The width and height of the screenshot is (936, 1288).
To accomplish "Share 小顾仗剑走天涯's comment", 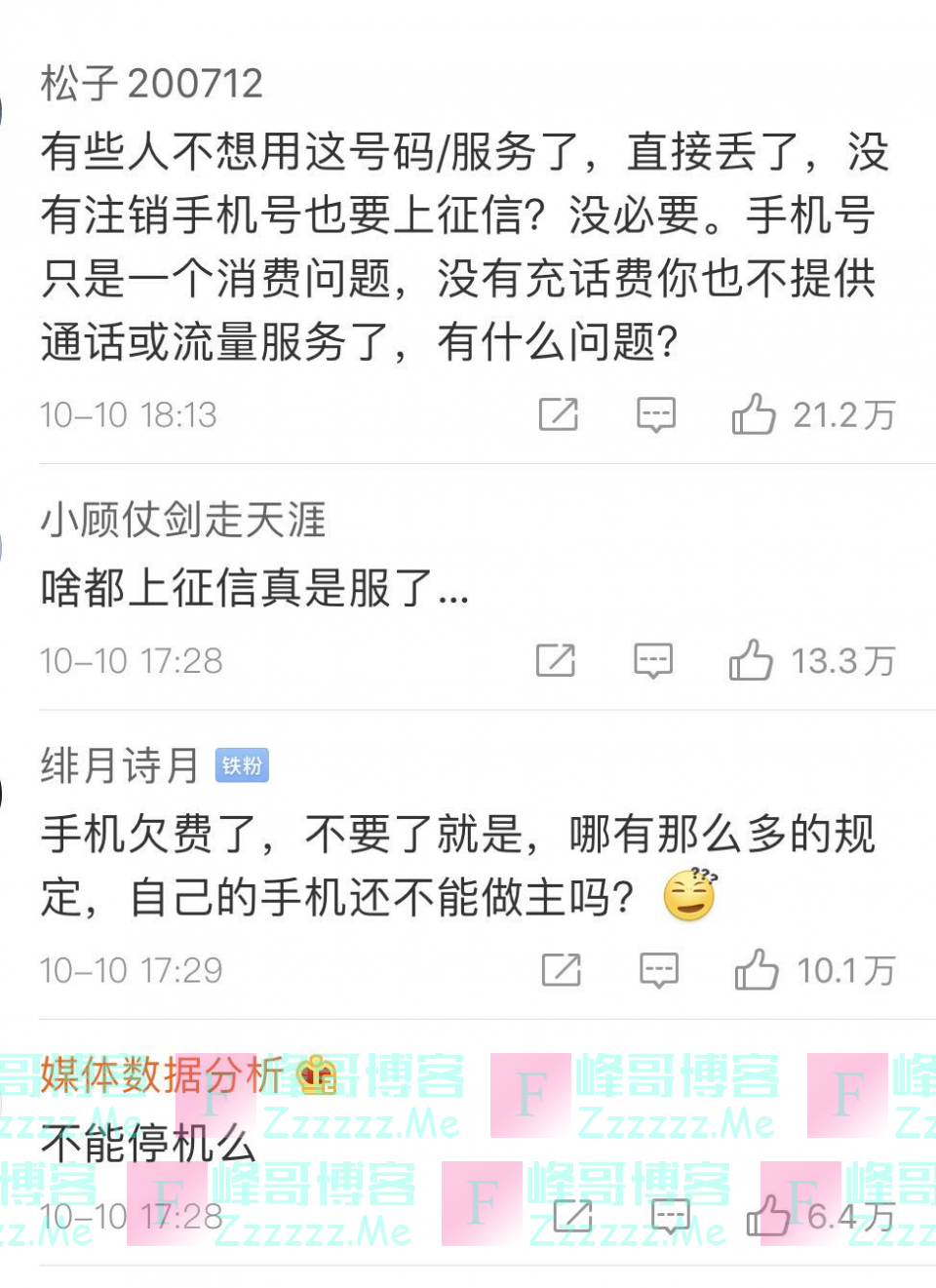I will tap(556, 660).
